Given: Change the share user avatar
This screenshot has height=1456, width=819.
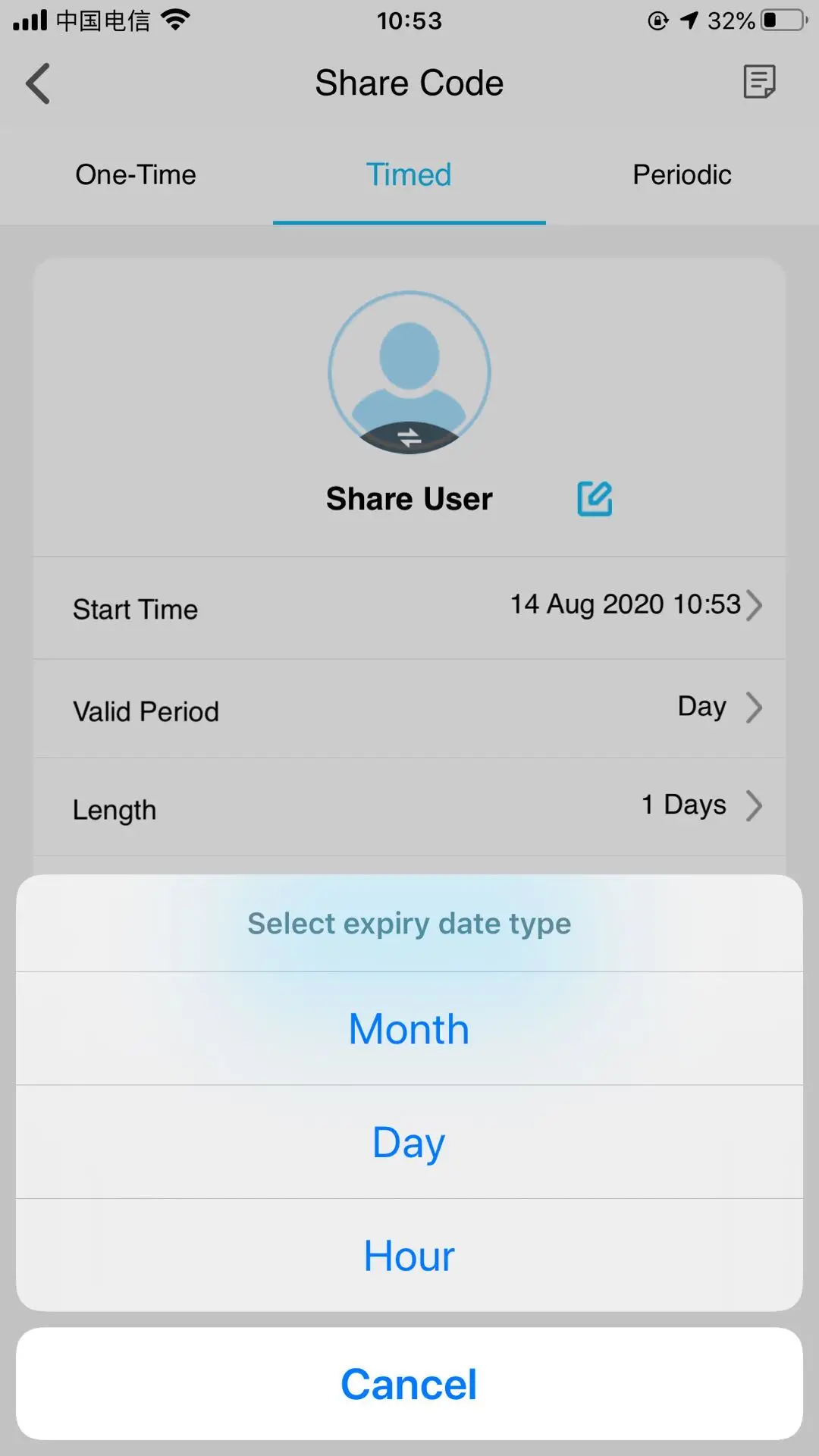Looking at the screenshot, I should point(409,373).
